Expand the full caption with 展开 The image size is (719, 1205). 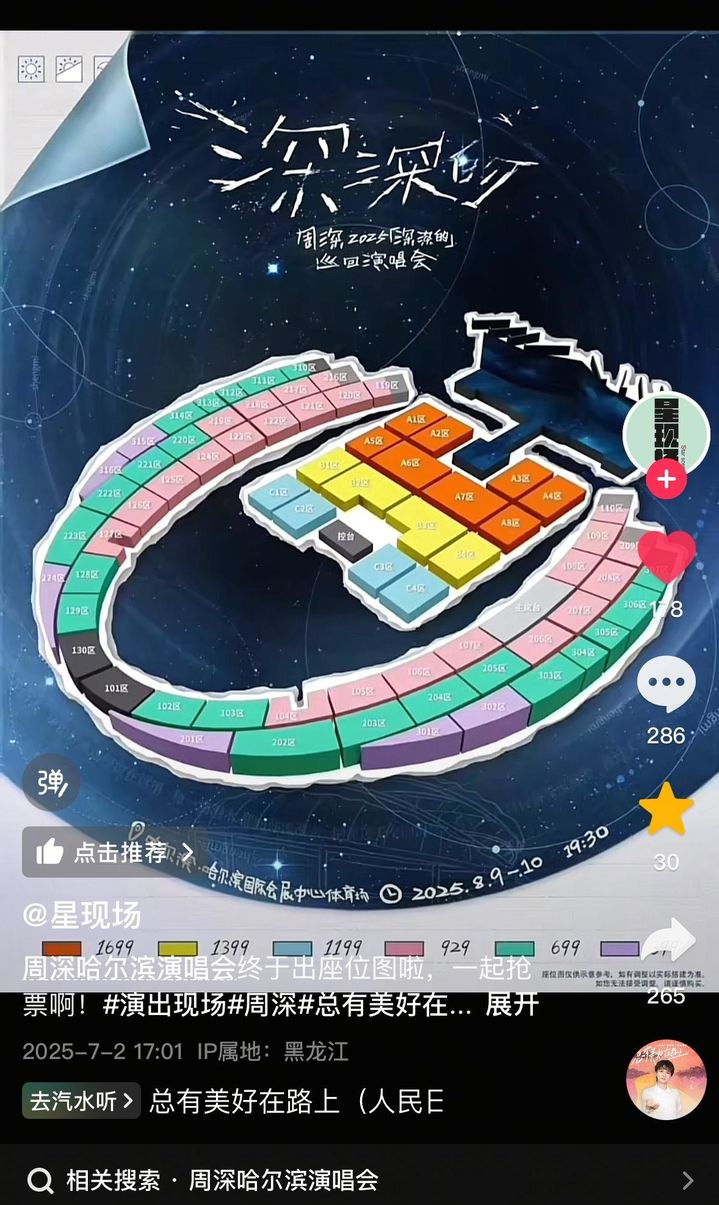pyautogui.click(x=512, y=1004)
